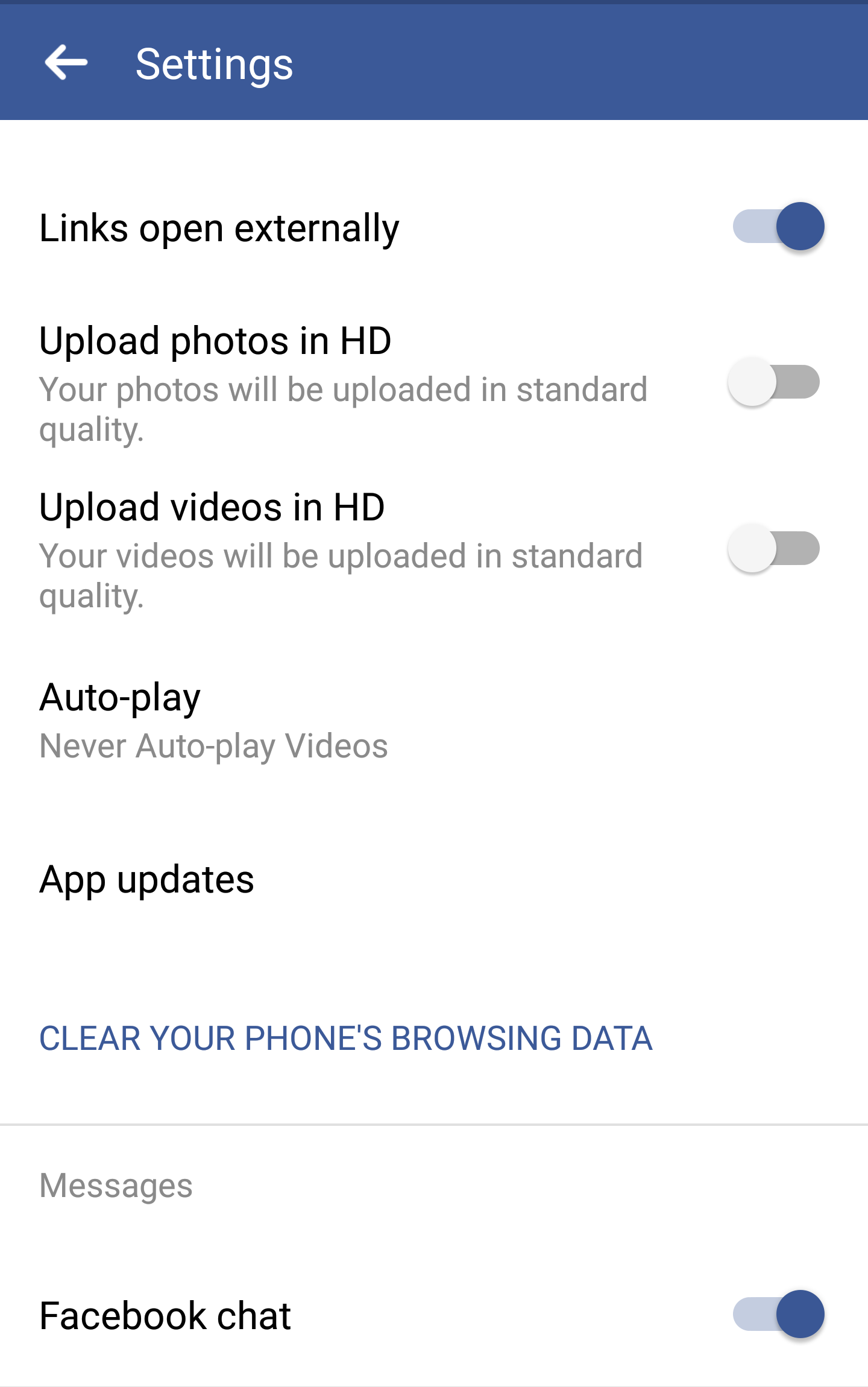Image resolution: width=868 pixels, height=1387 pixels.
Task: Open Auto-play video settings
Action: click(213, 721)
